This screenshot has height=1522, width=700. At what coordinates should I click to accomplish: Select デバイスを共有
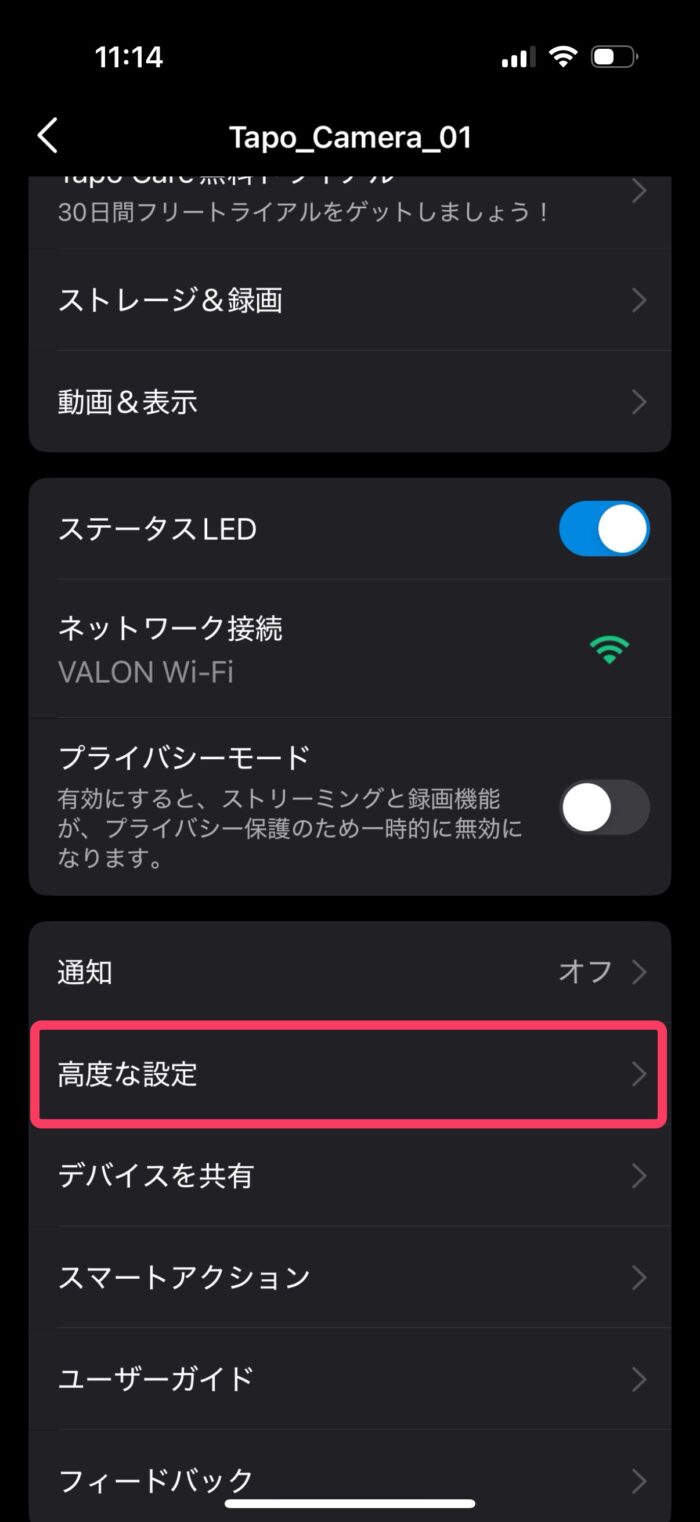[x=348, y=1176]
